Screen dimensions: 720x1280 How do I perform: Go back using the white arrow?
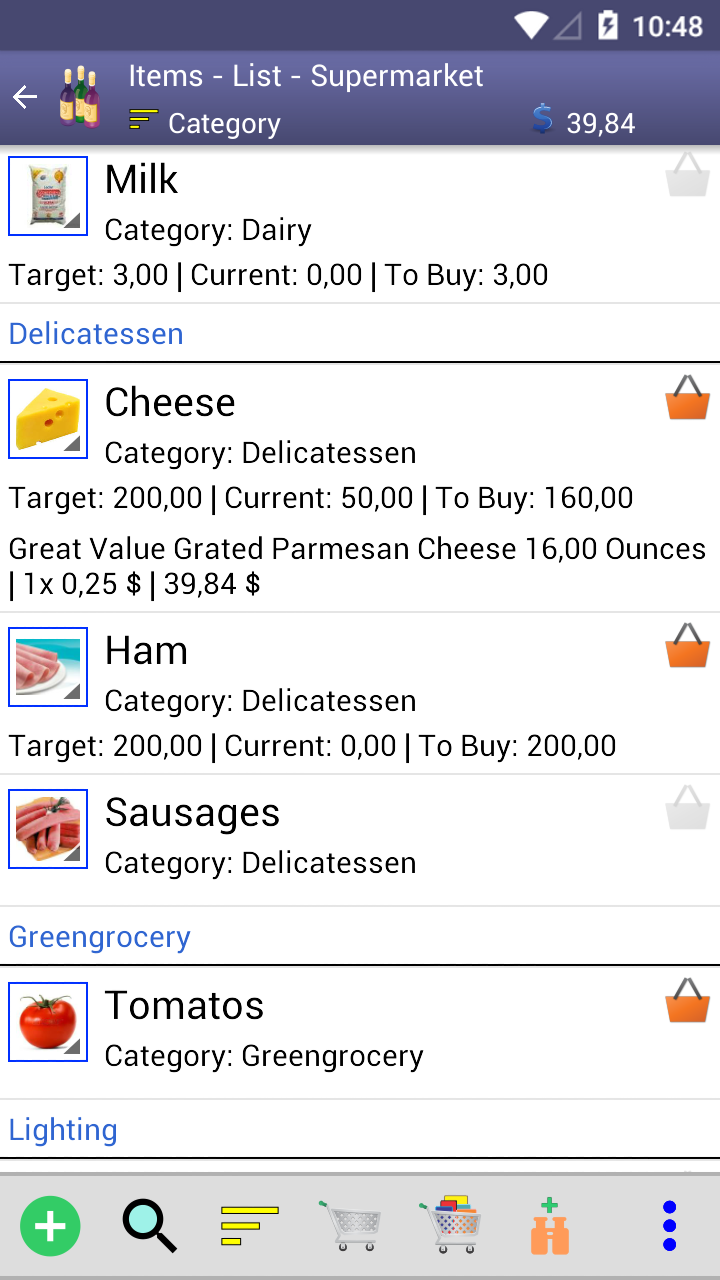(x=24, y=97)
